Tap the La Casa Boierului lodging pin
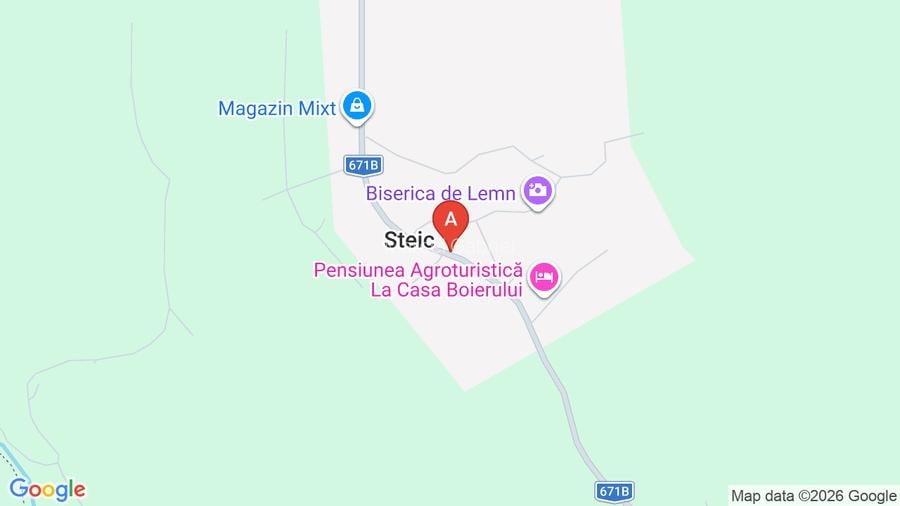 (x=544, y=279)
